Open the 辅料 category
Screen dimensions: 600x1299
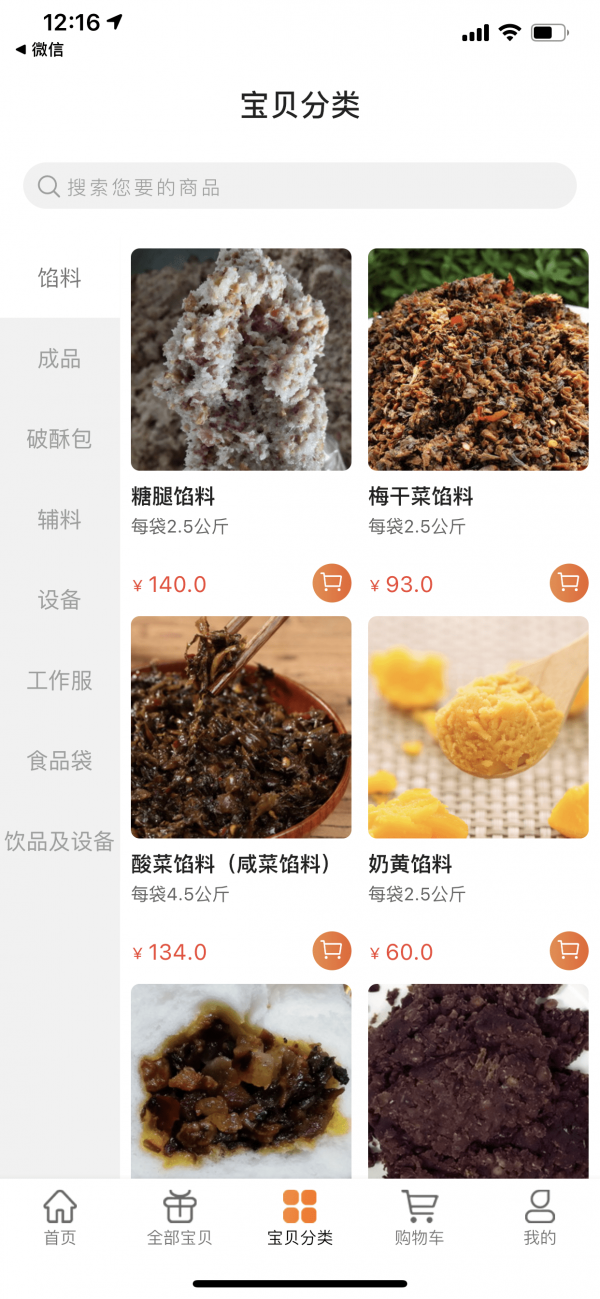(59, 520)
